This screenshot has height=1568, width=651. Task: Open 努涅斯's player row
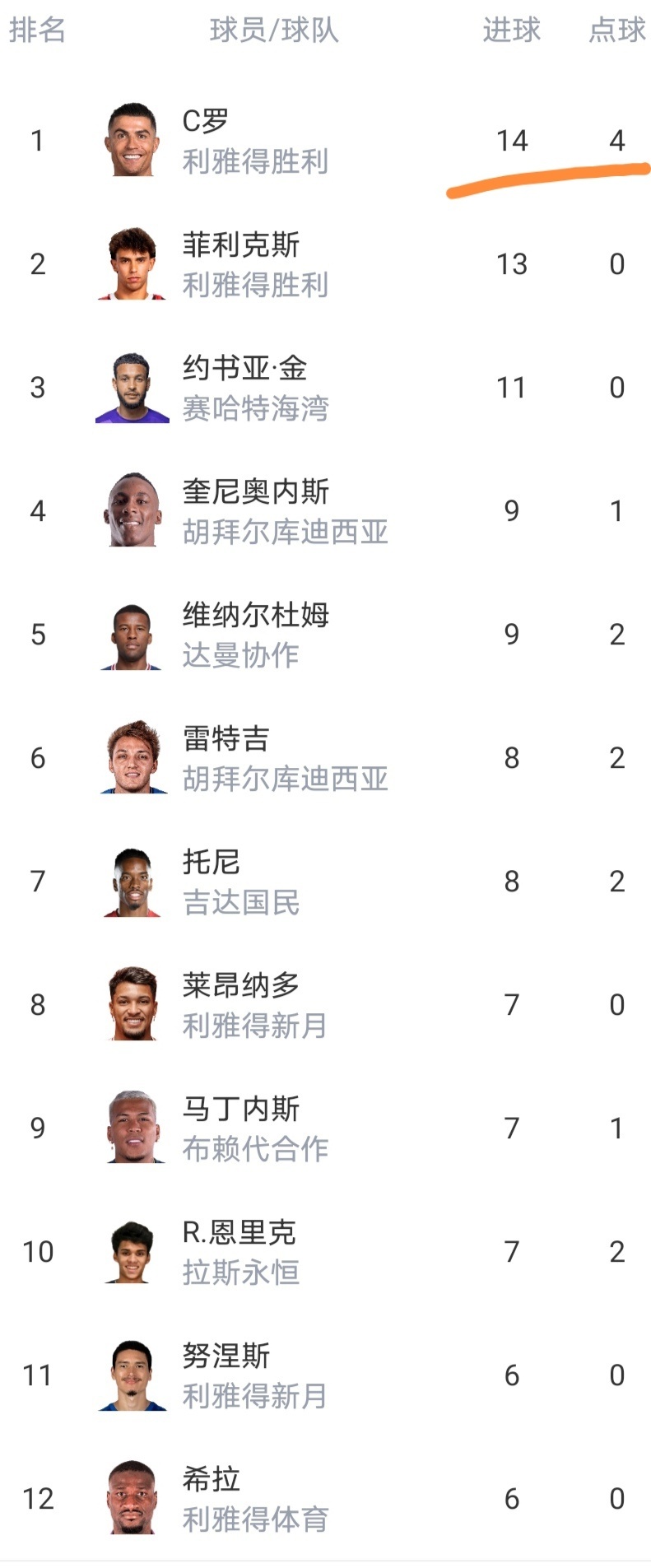click(226, 1356)
